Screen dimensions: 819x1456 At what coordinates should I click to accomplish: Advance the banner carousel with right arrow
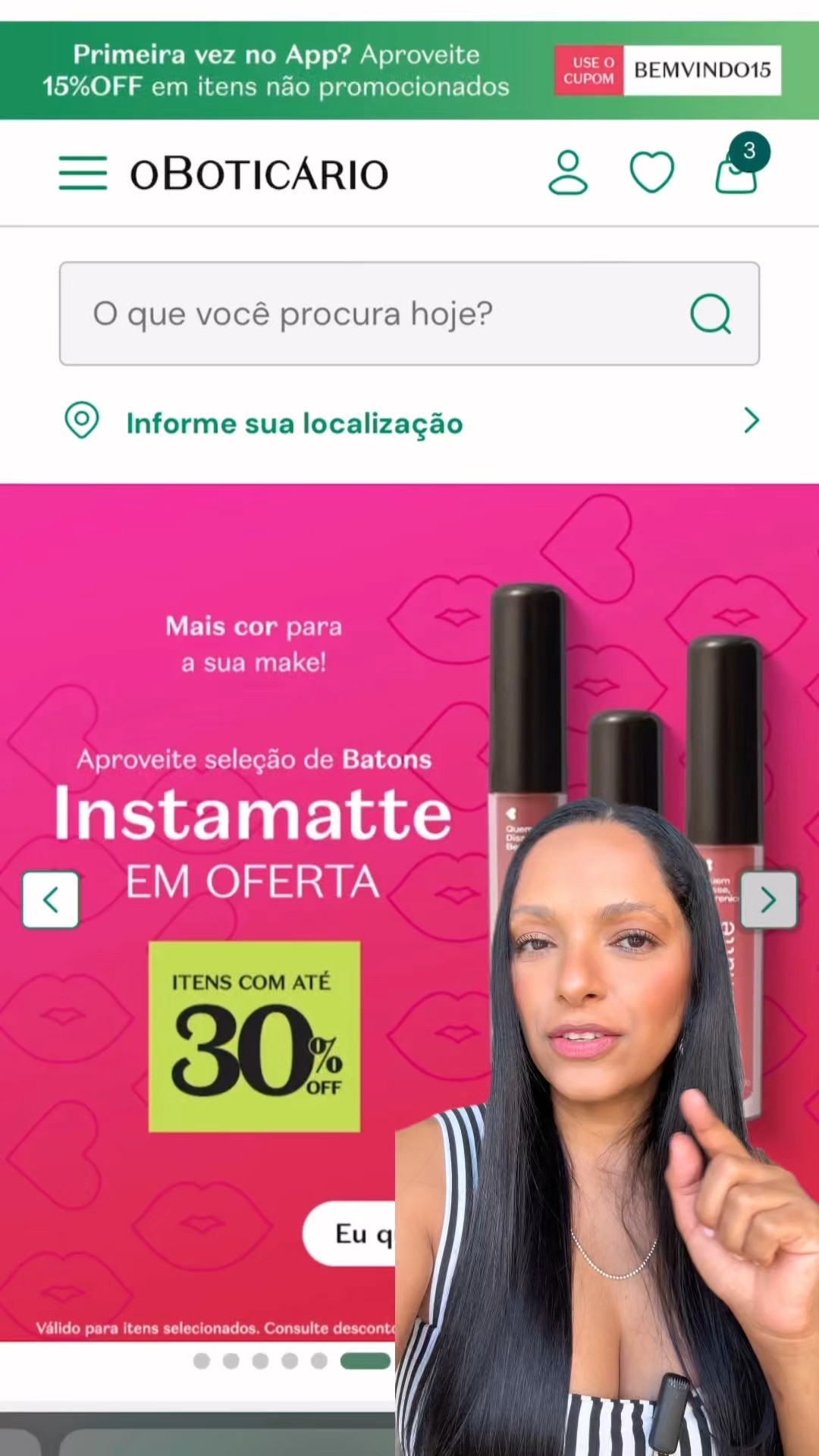pyautogui.click(x=768, y=899)
